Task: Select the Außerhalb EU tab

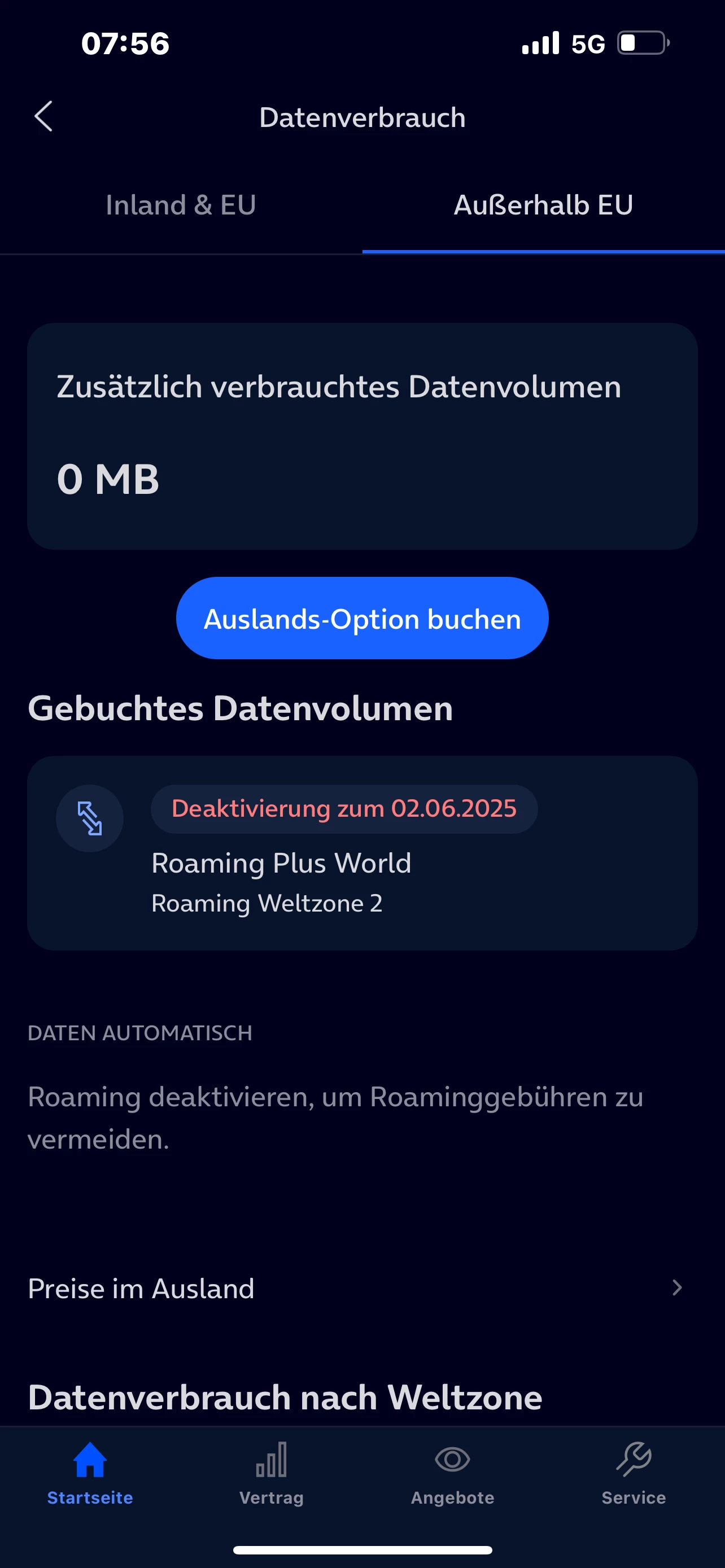Action: click(x=543, y=205)
